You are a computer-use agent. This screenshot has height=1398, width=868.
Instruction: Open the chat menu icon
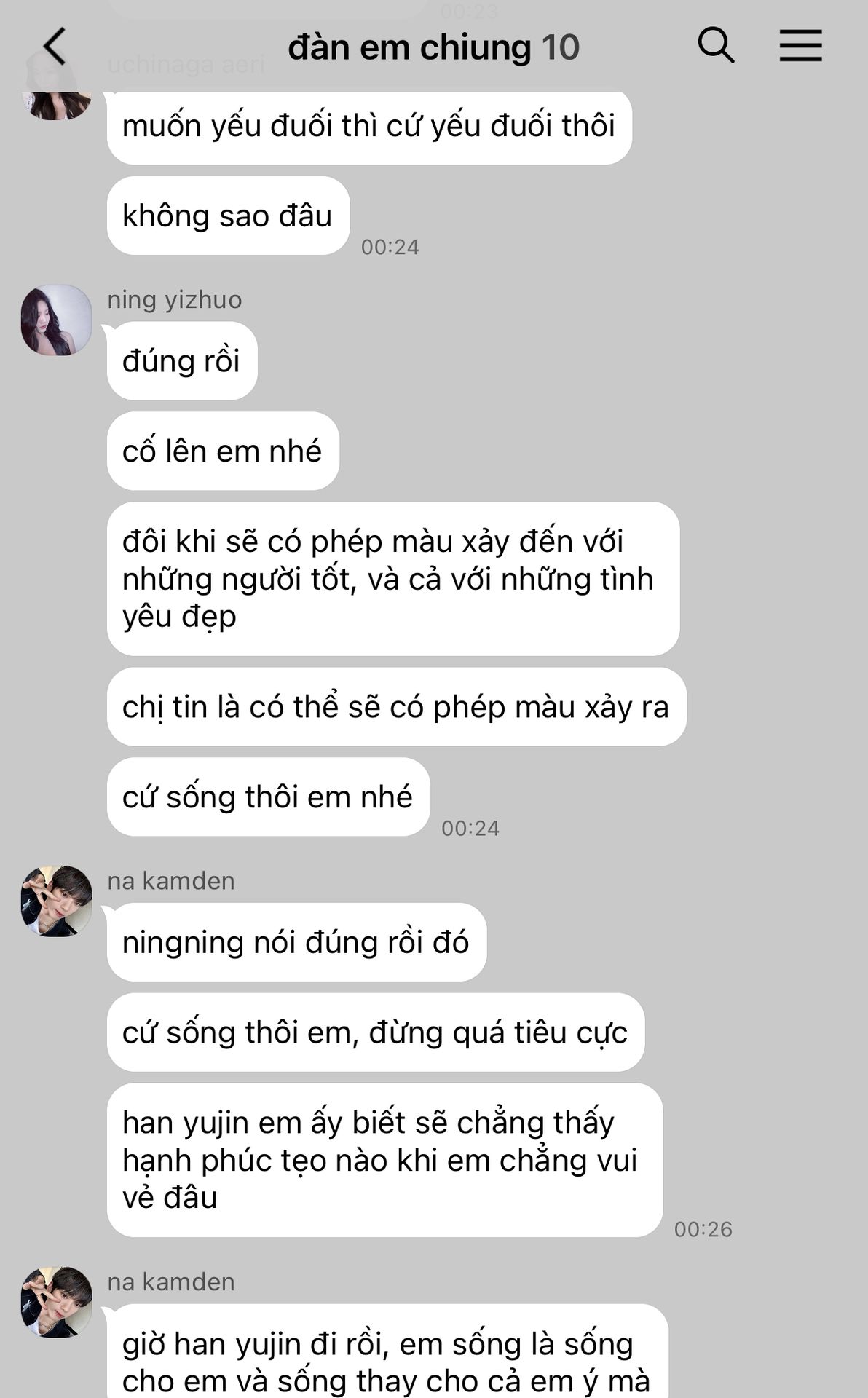[800, 46]
